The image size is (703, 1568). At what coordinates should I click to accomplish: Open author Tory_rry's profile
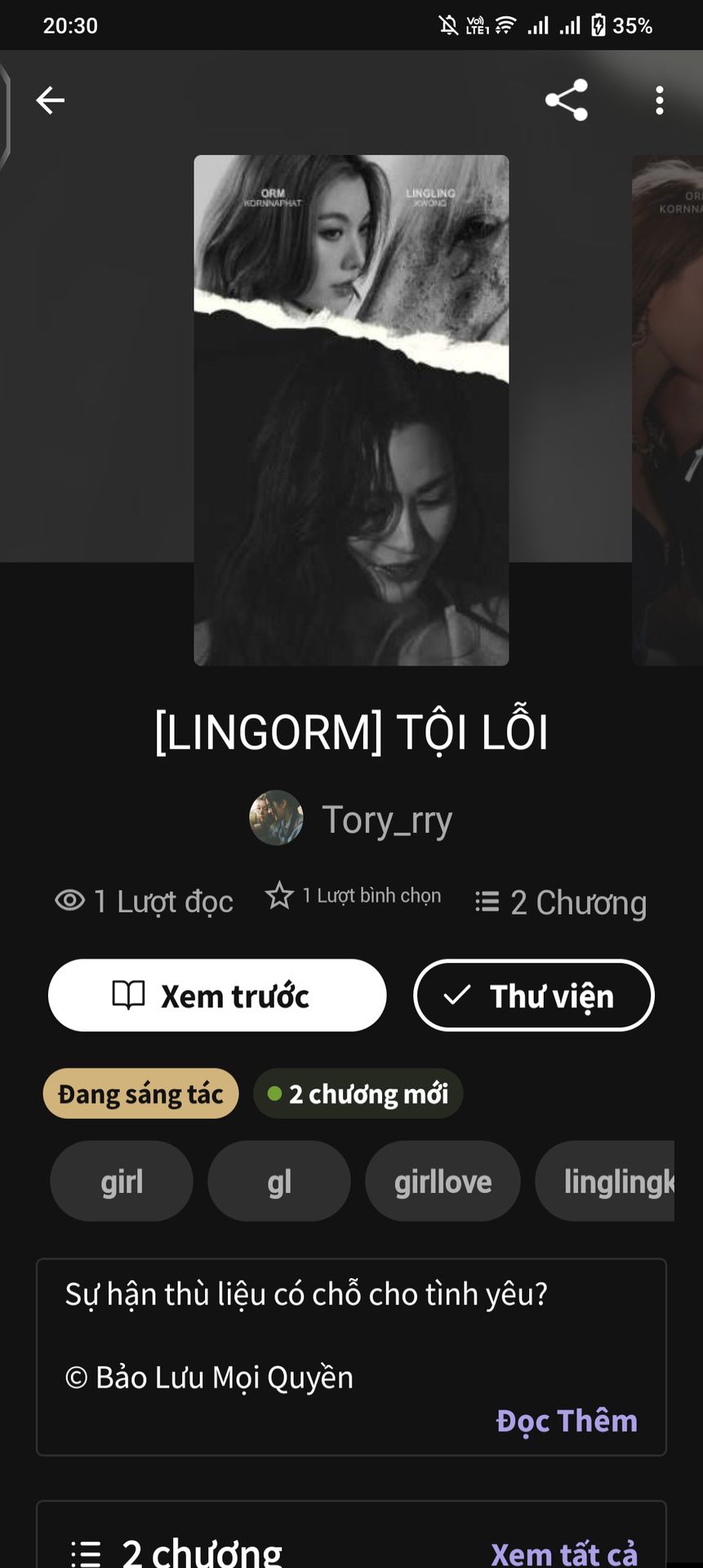pyautogui.click(x=351, y=818)
